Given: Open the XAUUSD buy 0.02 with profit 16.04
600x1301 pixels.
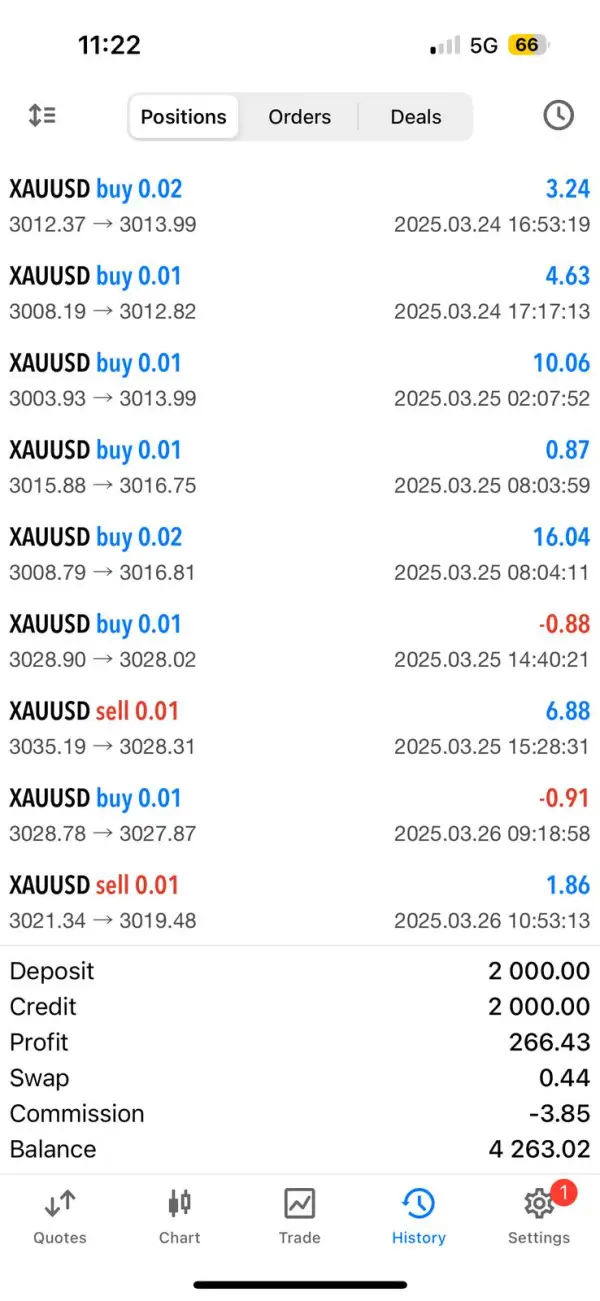Looking at the screenshot, I should 300,554.
